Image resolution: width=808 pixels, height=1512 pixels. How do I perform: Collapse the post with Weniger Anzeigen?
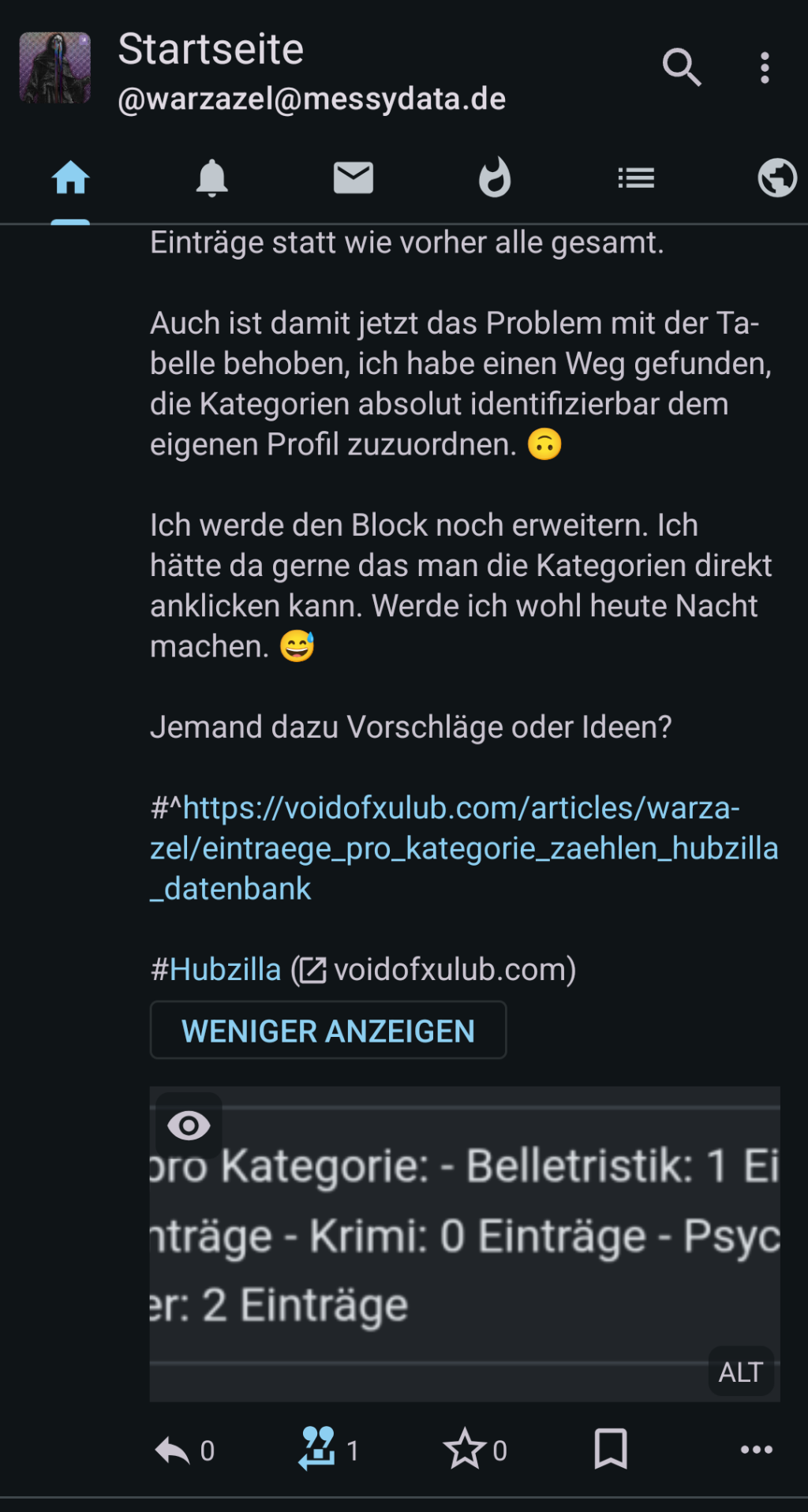[x=328, y=1031]
